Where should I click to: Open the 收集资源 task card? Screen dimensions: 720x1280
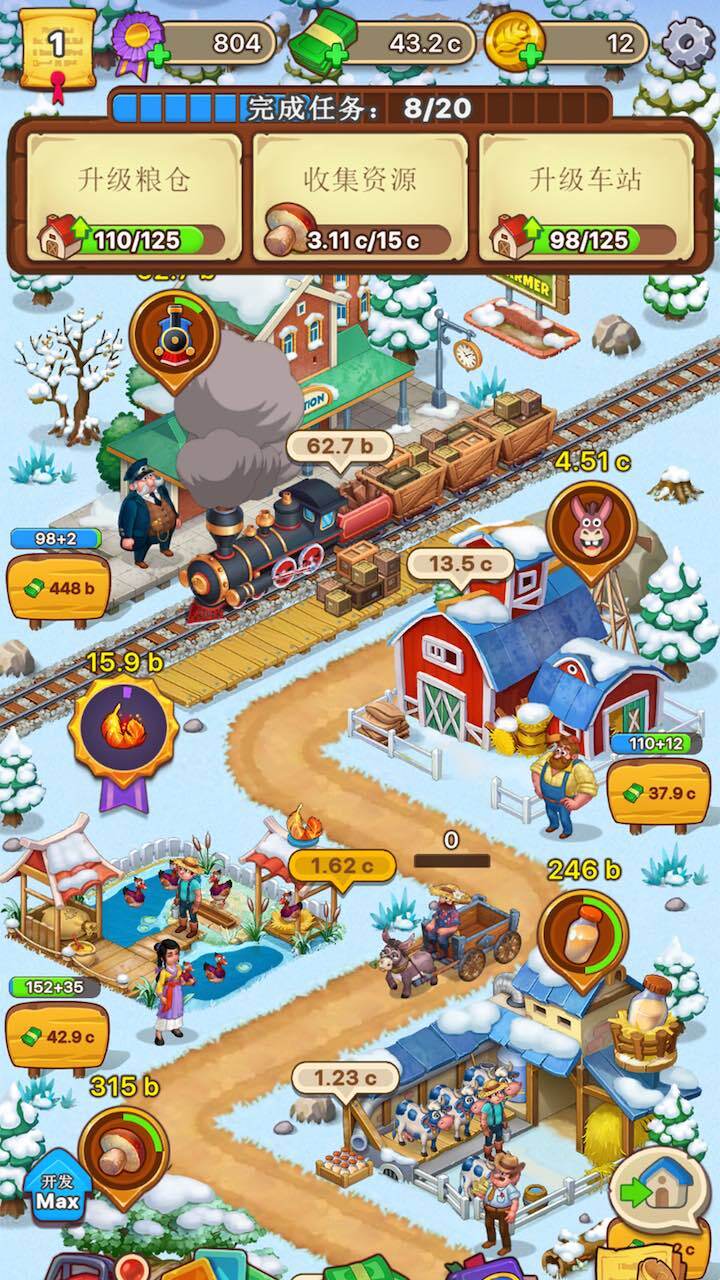360,197
